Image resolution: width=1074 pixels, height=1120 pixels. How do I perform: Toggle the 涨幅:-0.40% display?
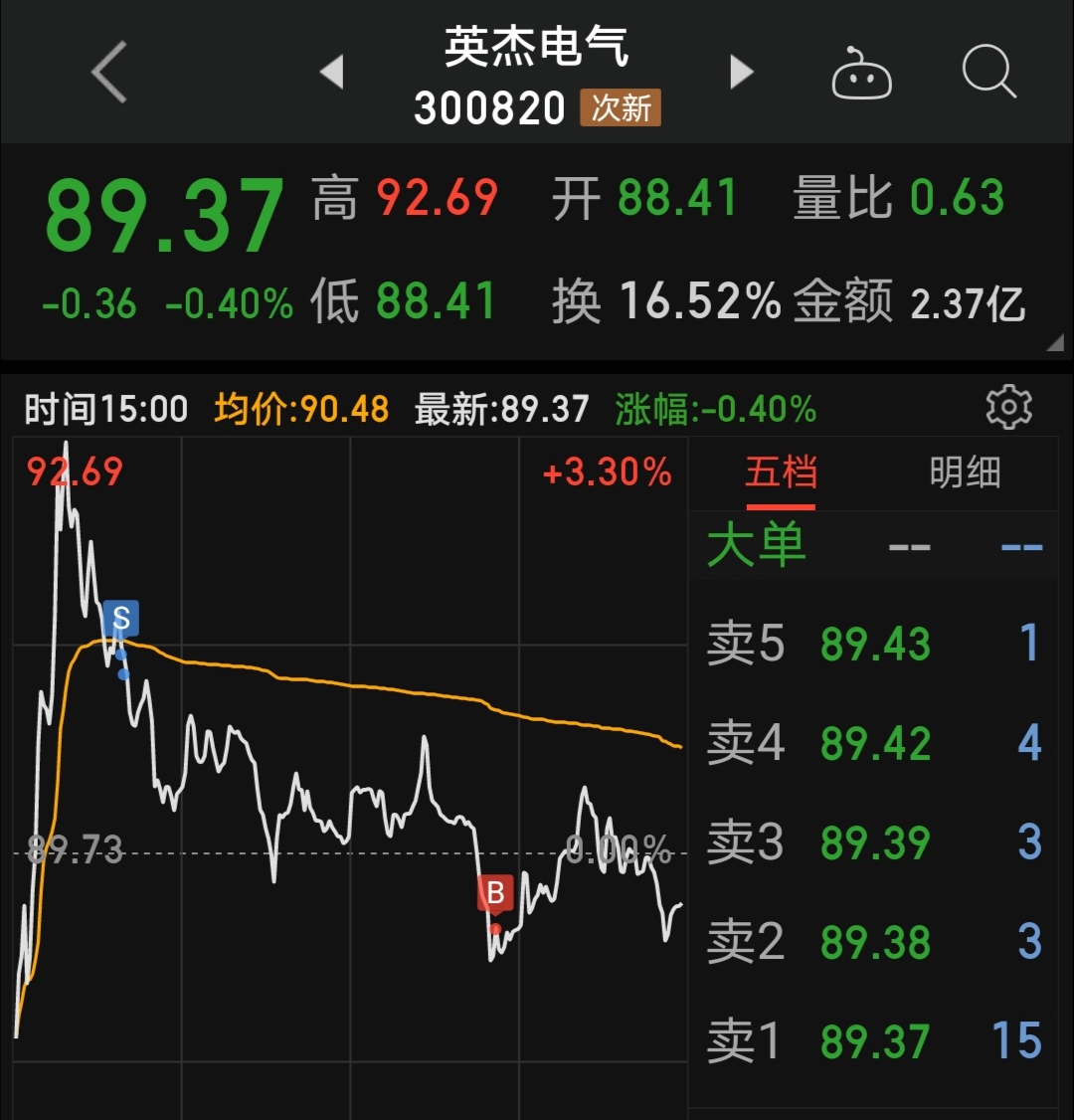click(715, 408)
